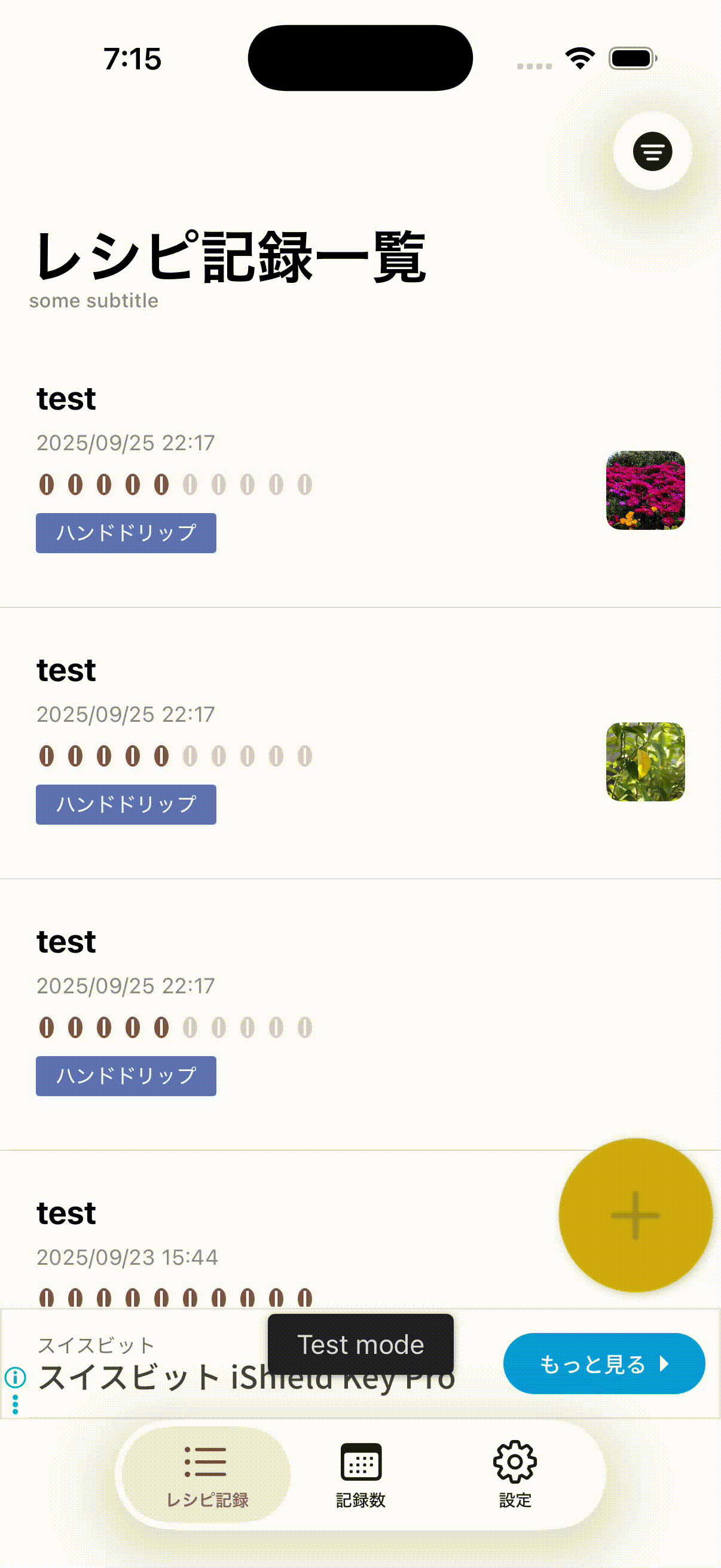Switch to the 記録数 tab
This screenshot has height=1568, width=721.
[x=361, y=1473]
